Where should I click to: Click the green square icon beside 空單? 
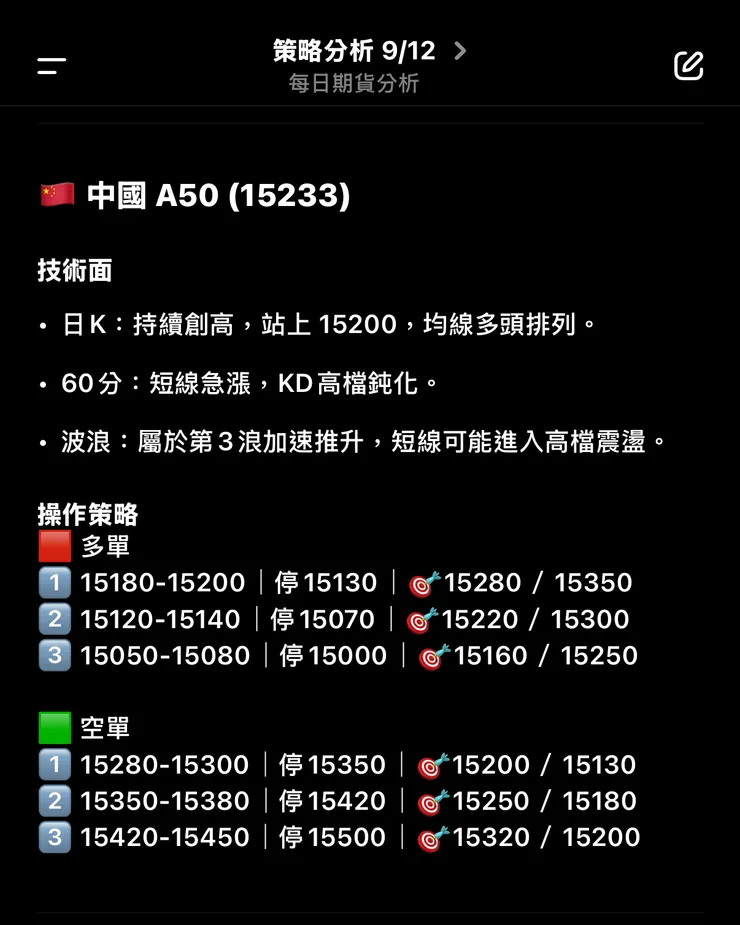(56, 727)
